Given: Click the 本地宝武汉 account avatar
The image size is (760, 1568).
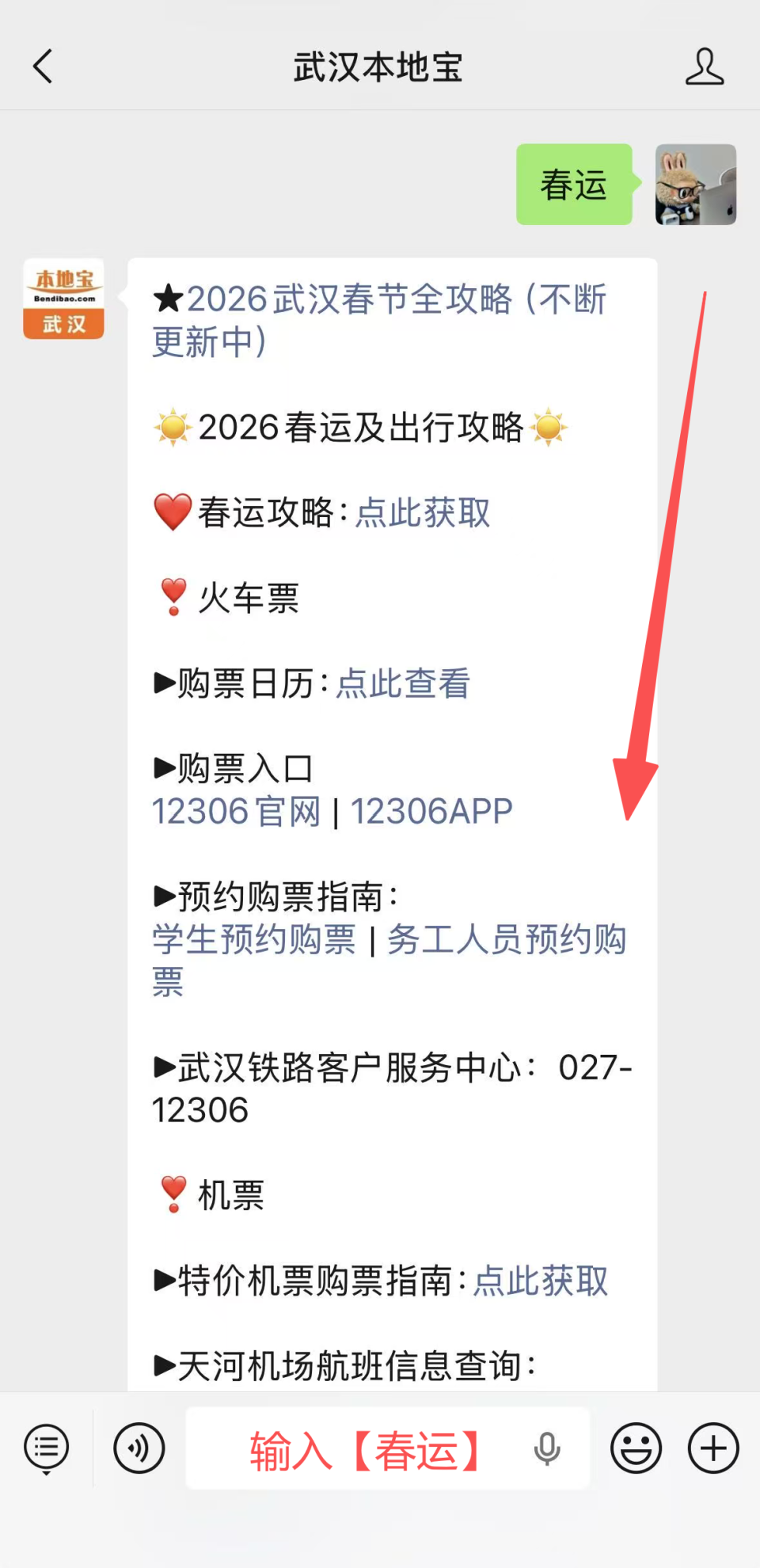Looking at the screenshot, I should pos(63,299).
